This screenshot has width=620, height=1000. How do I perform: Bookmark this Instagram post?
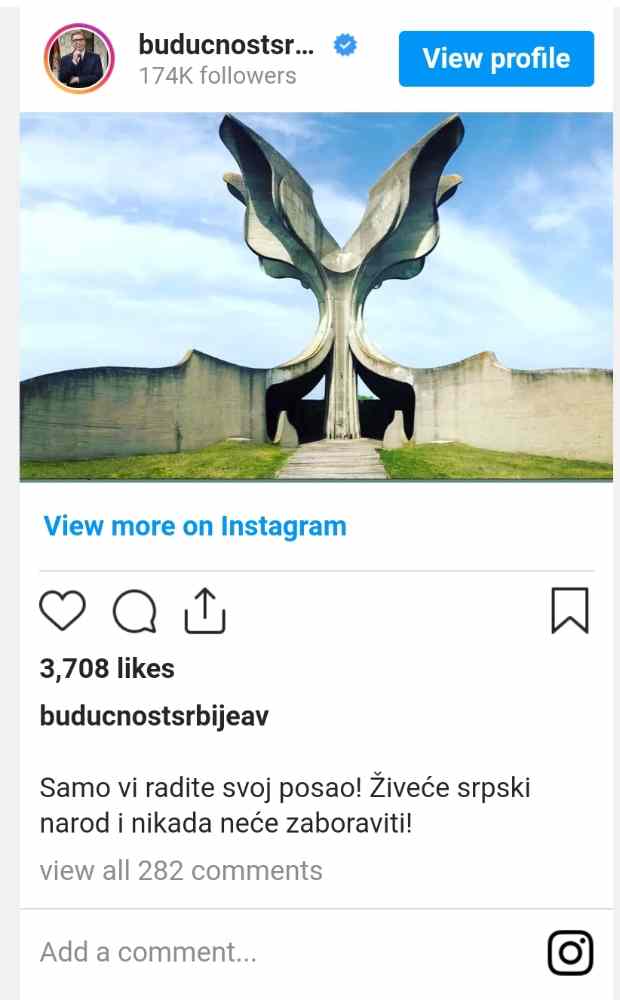[x=570, y=611]
